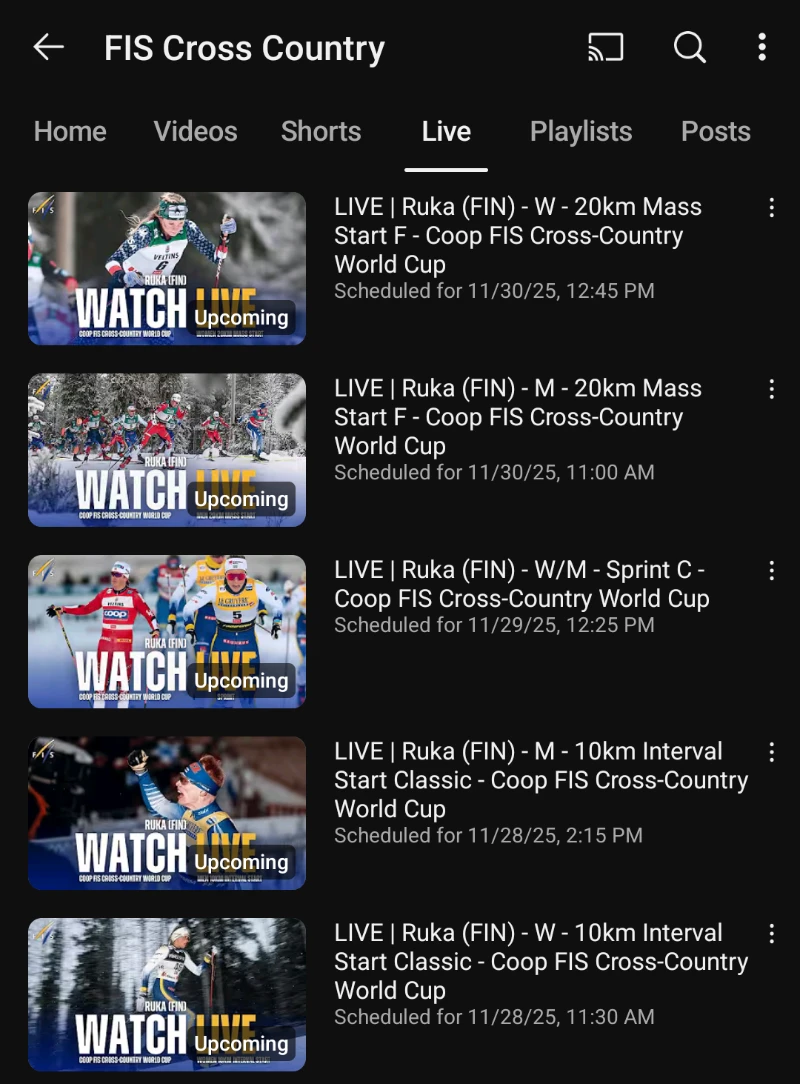Show more options for W 20km Mass Start

tap(771, 208)
